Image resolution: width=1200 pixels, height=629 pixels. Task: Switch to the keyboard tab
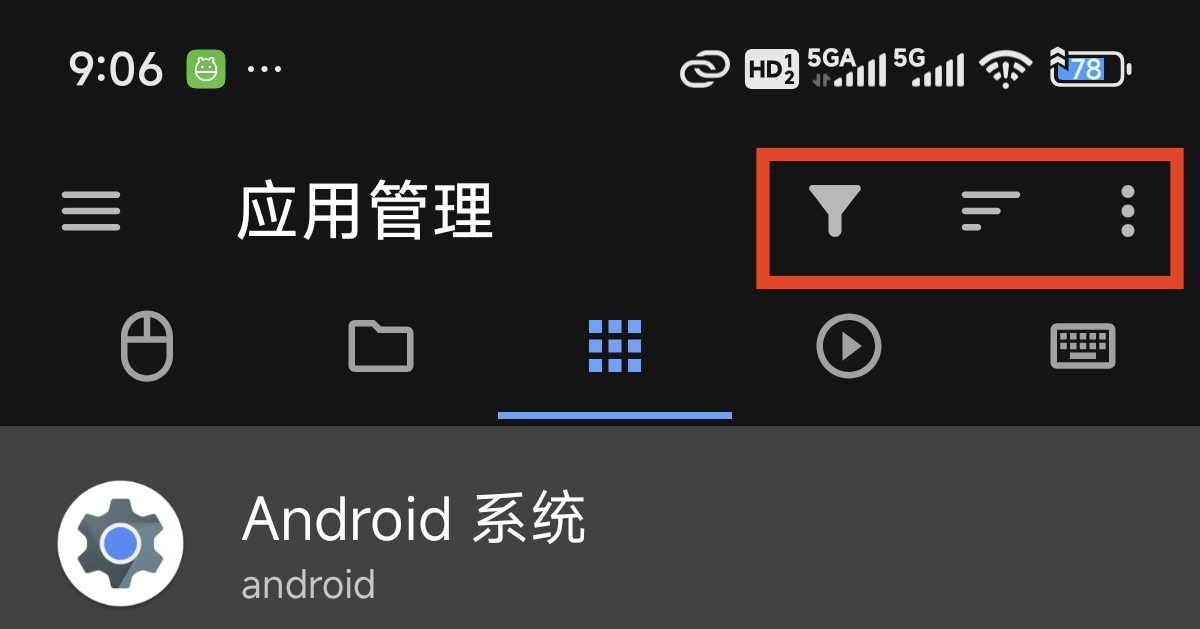[x=1083, y=347]
